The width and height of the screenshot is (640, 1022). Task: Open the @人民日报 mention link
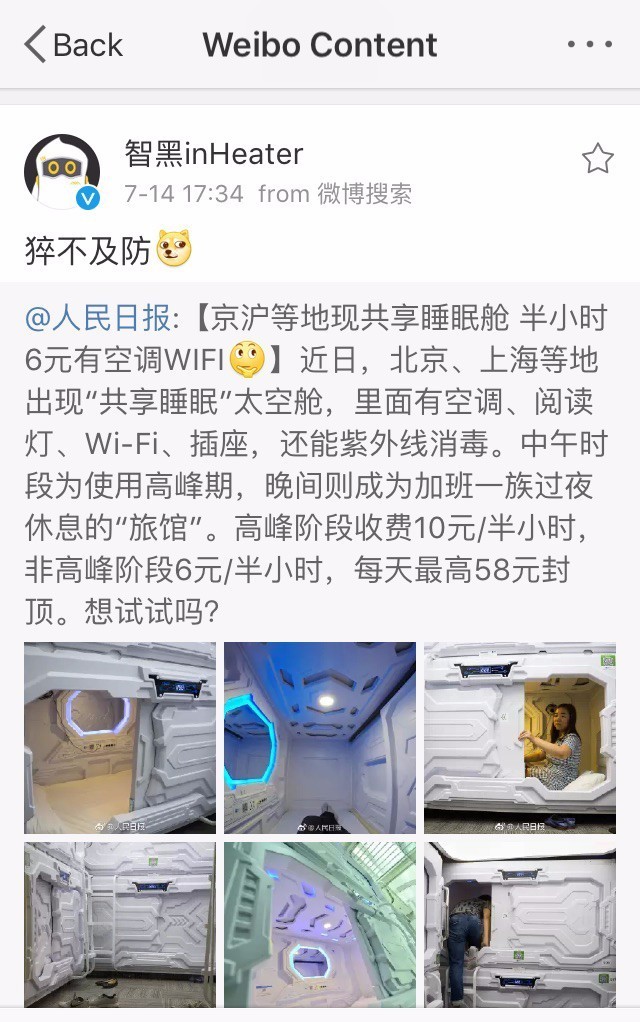click(x=98, y=320)
